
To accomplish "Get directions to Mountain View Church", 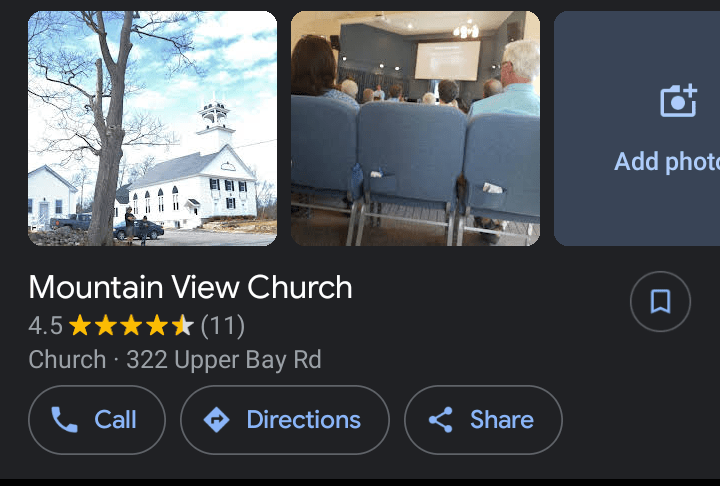I will point(285,420).
